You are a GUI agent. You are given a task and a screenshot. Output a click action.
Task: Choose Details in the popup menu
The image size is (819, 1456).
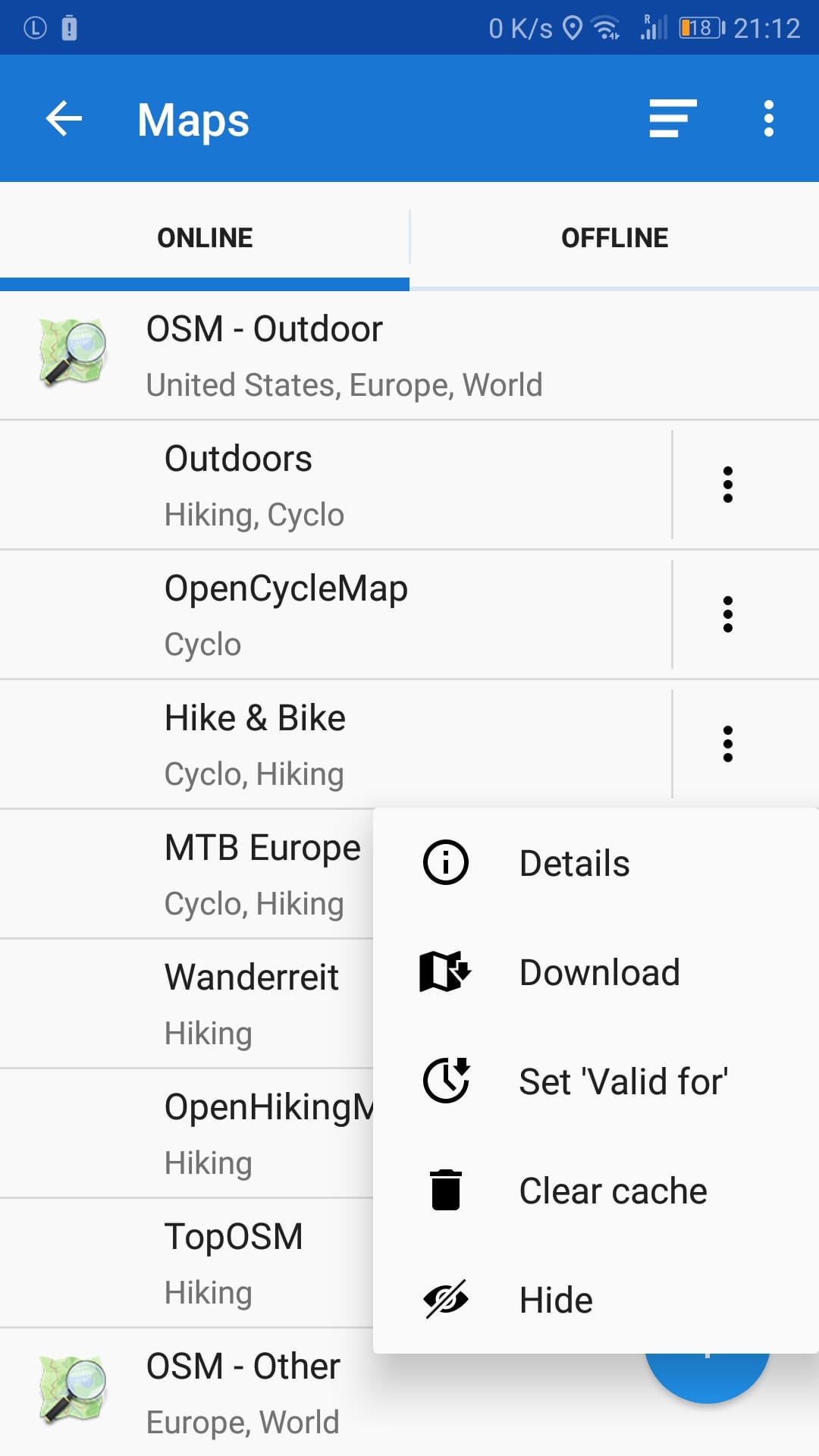coord(574,864)
